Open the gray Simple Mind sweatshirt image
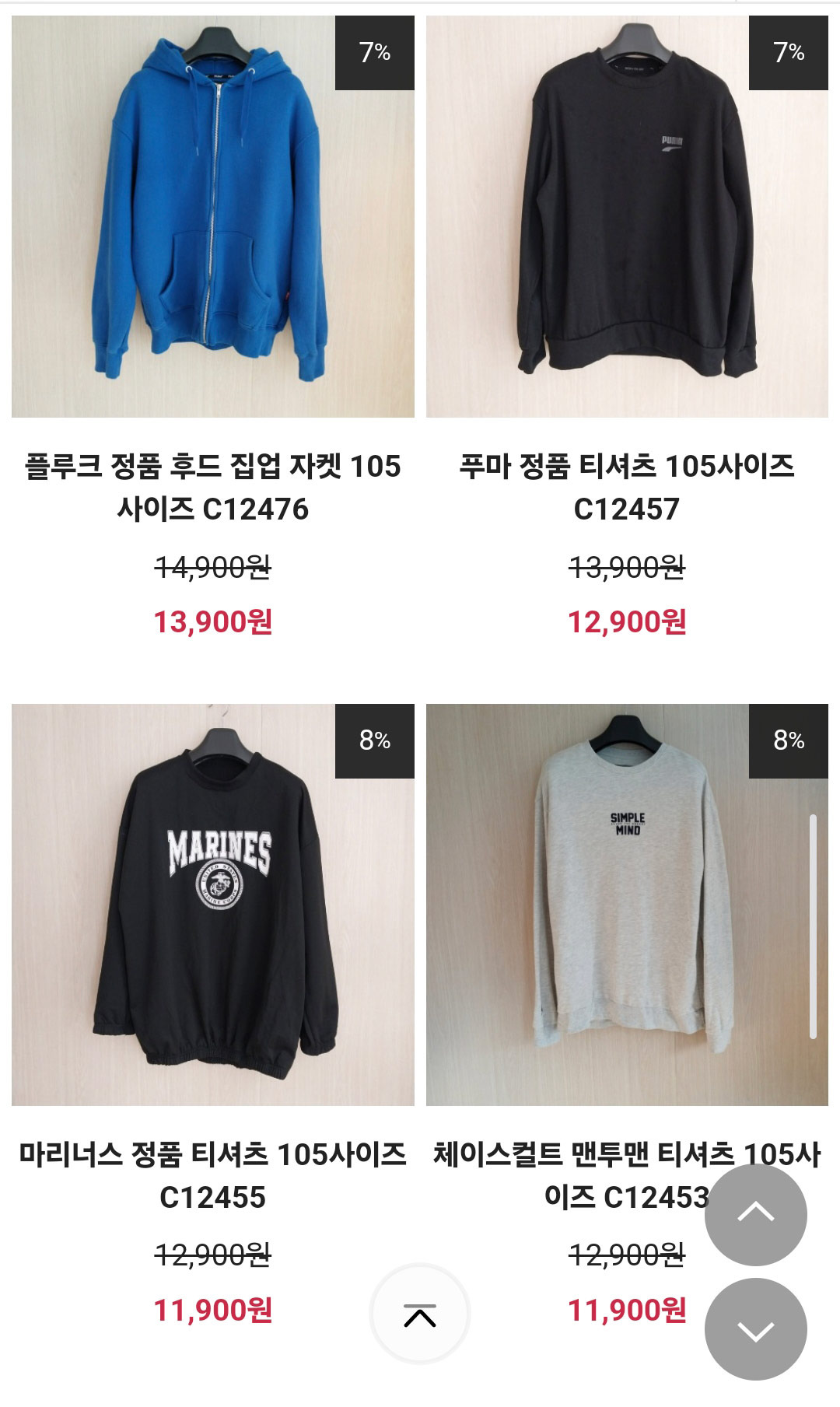The width and height of the screenshot is (840, 1407). [x=627, y=905]
